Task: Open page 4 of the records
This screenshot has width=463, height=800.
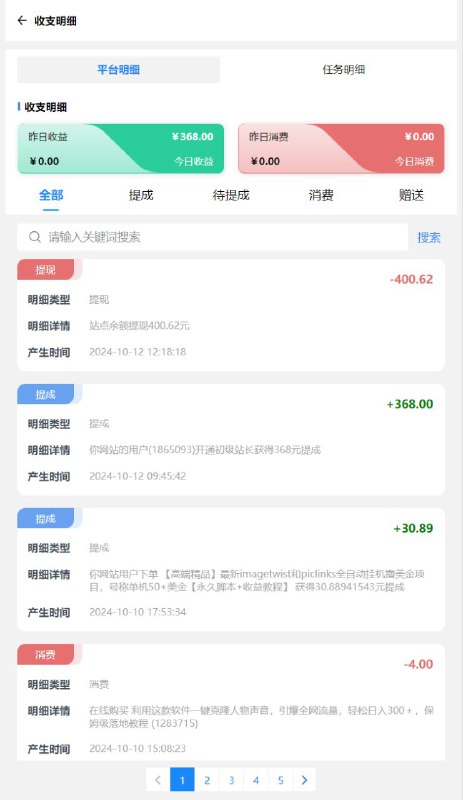Action: (256, 780)
